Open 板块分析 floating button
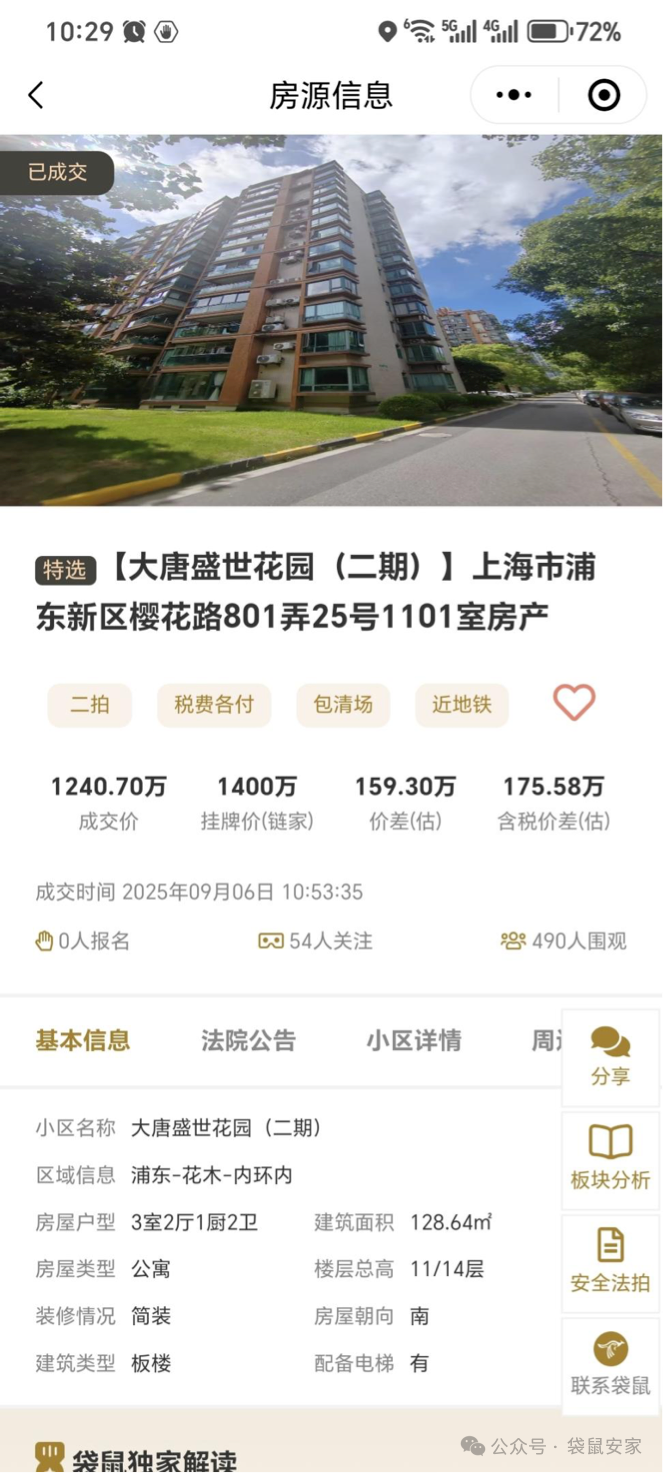This screenshot has height=1473, width=663. [x=610, y=1158]
